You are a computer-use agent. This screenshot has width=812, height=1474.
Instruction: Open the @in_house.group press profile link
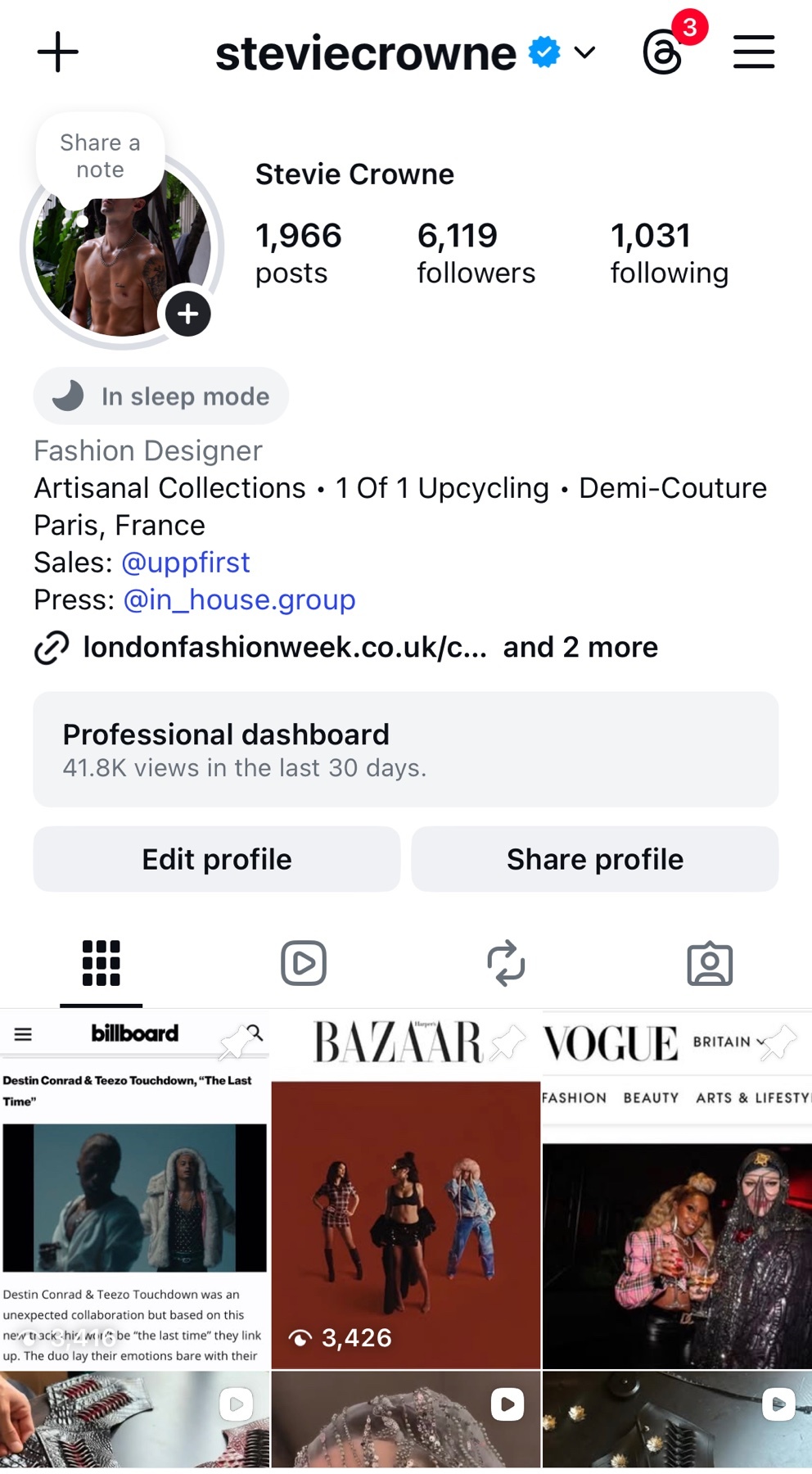(x=239, y=600)
